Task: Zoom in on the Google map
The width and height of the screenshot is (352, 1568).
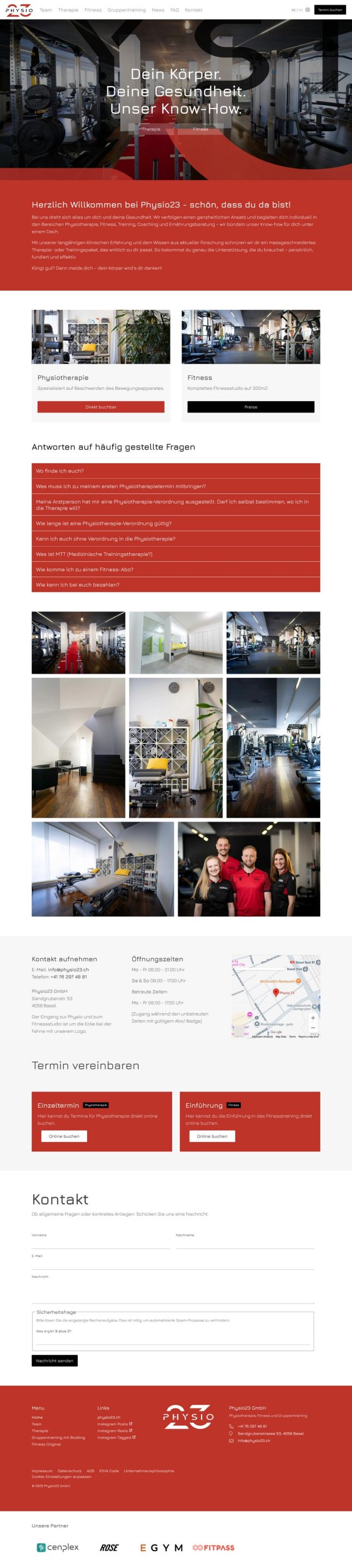Action: point(313,1017)
